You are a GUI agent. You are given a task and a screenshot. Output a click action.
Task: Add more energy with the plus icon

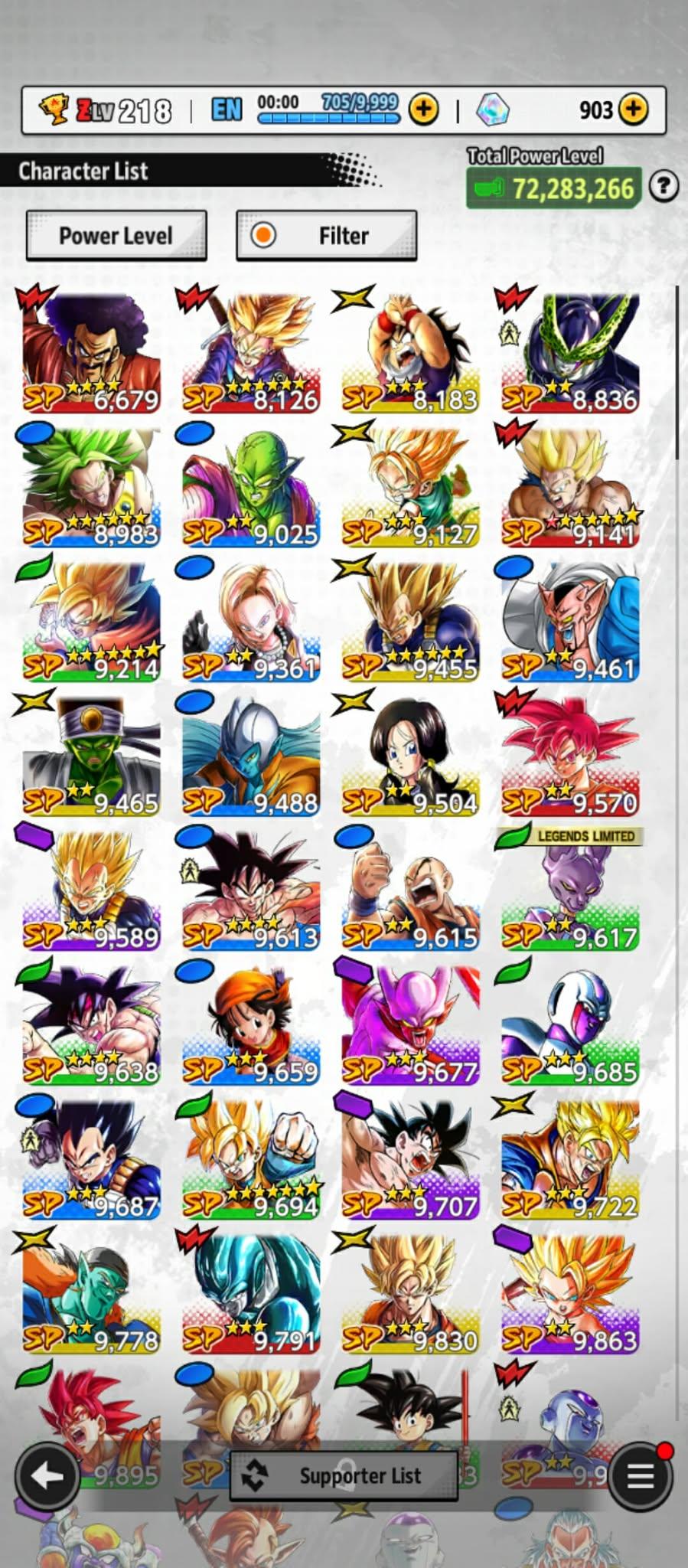[x=423, y=109]
